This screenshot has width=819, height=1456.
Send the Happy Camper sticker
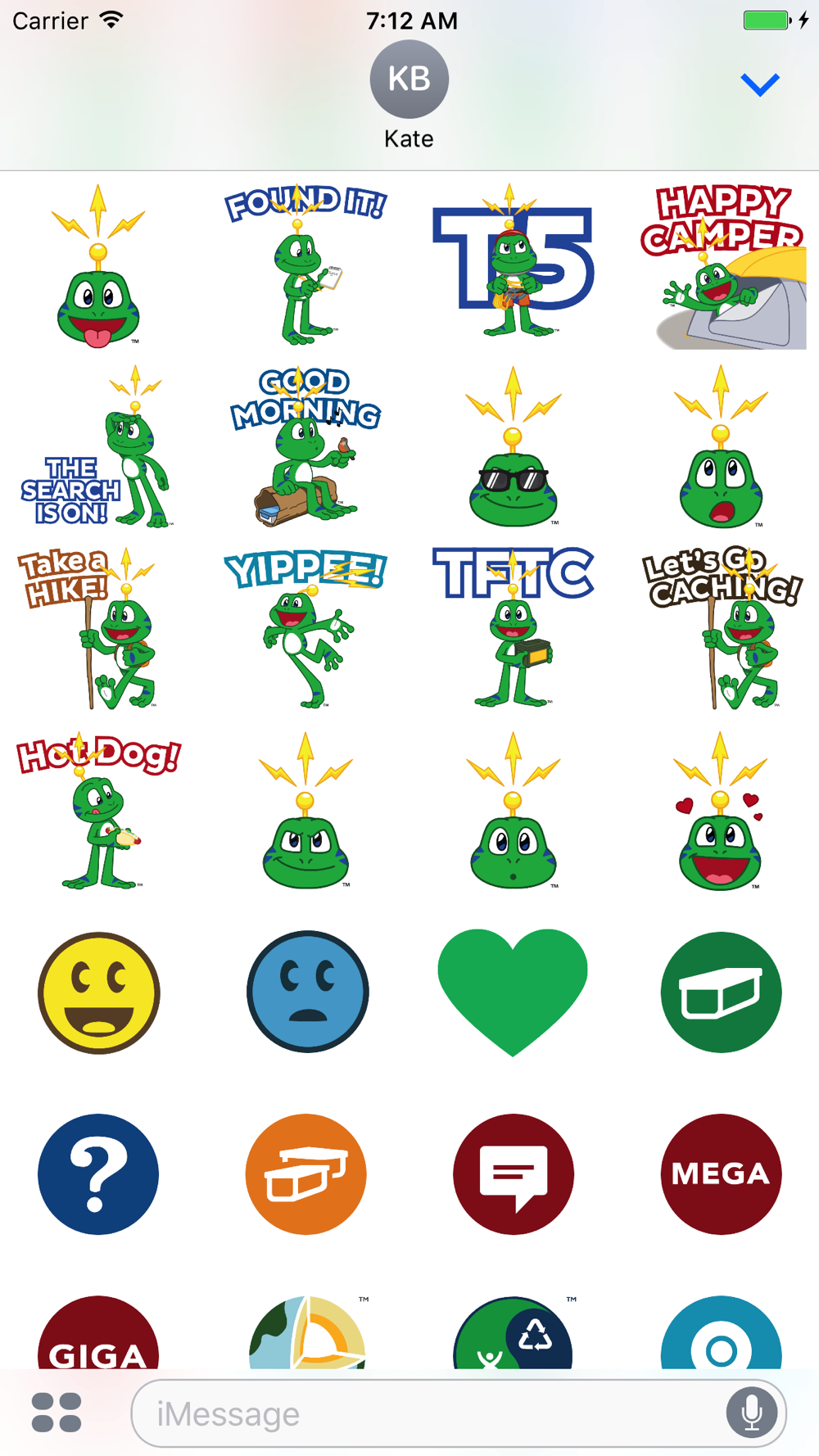click(x=722, y=267)
